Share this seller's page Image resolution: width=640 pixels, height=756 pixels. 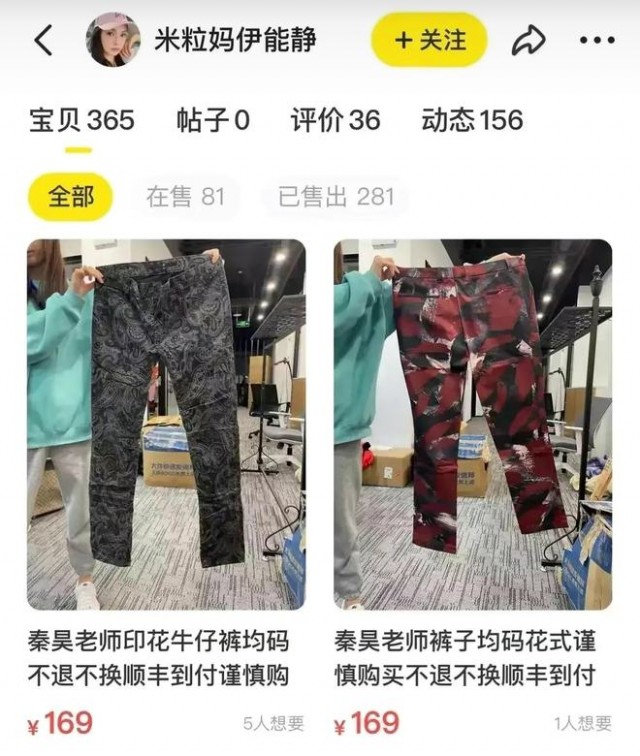[x=529, y=41]
